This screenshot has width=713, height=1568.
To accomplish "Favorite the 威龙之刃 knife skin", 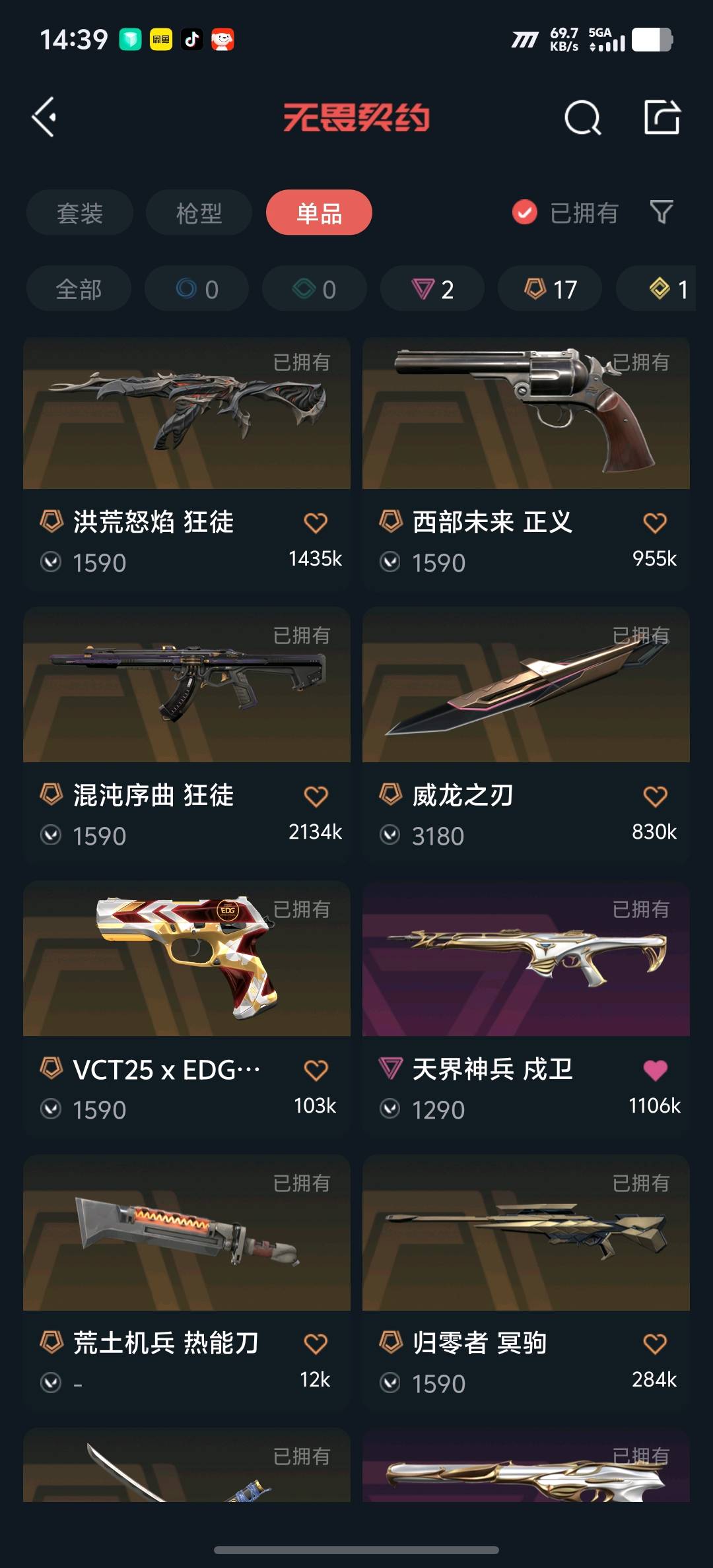I will click(655, 797).
